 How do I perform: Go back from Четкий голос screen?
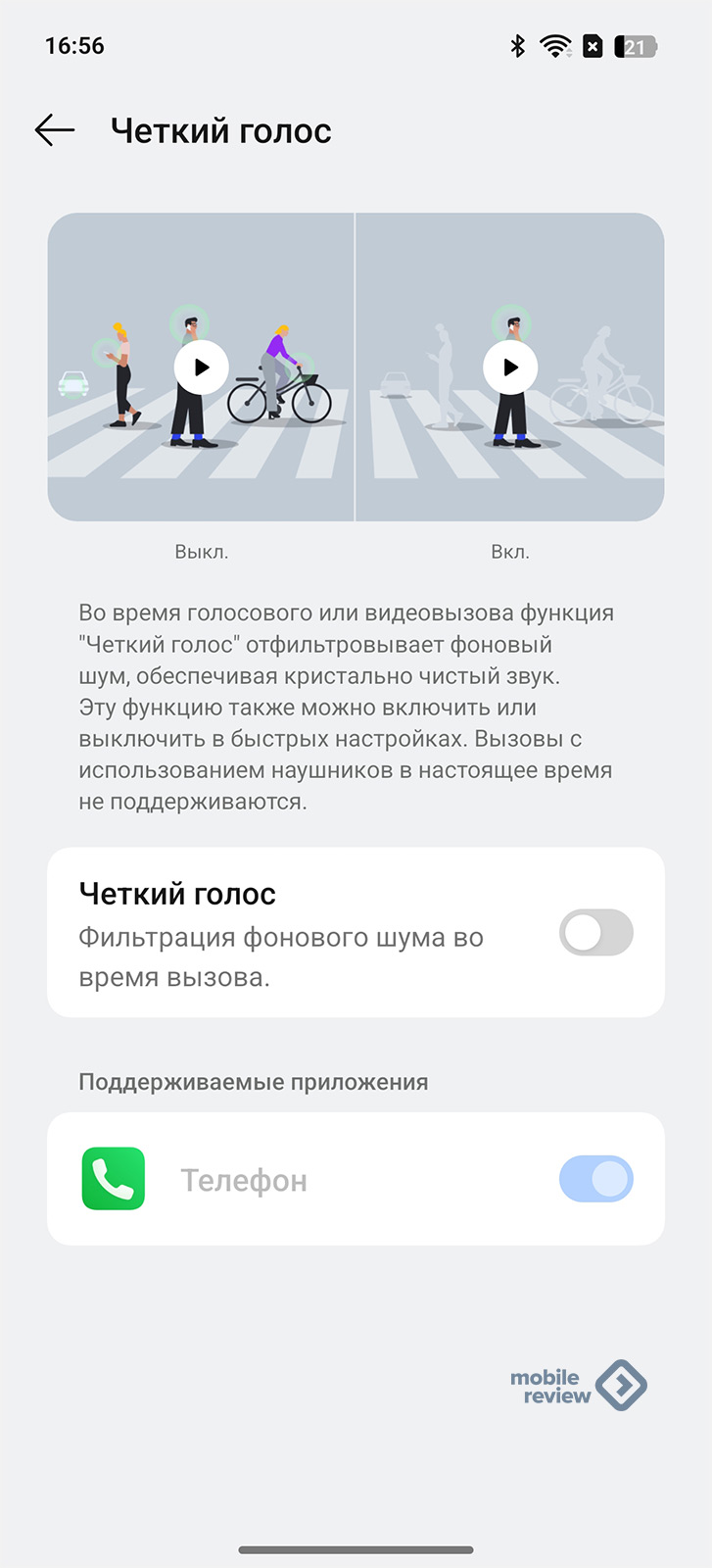click(55, 130)
